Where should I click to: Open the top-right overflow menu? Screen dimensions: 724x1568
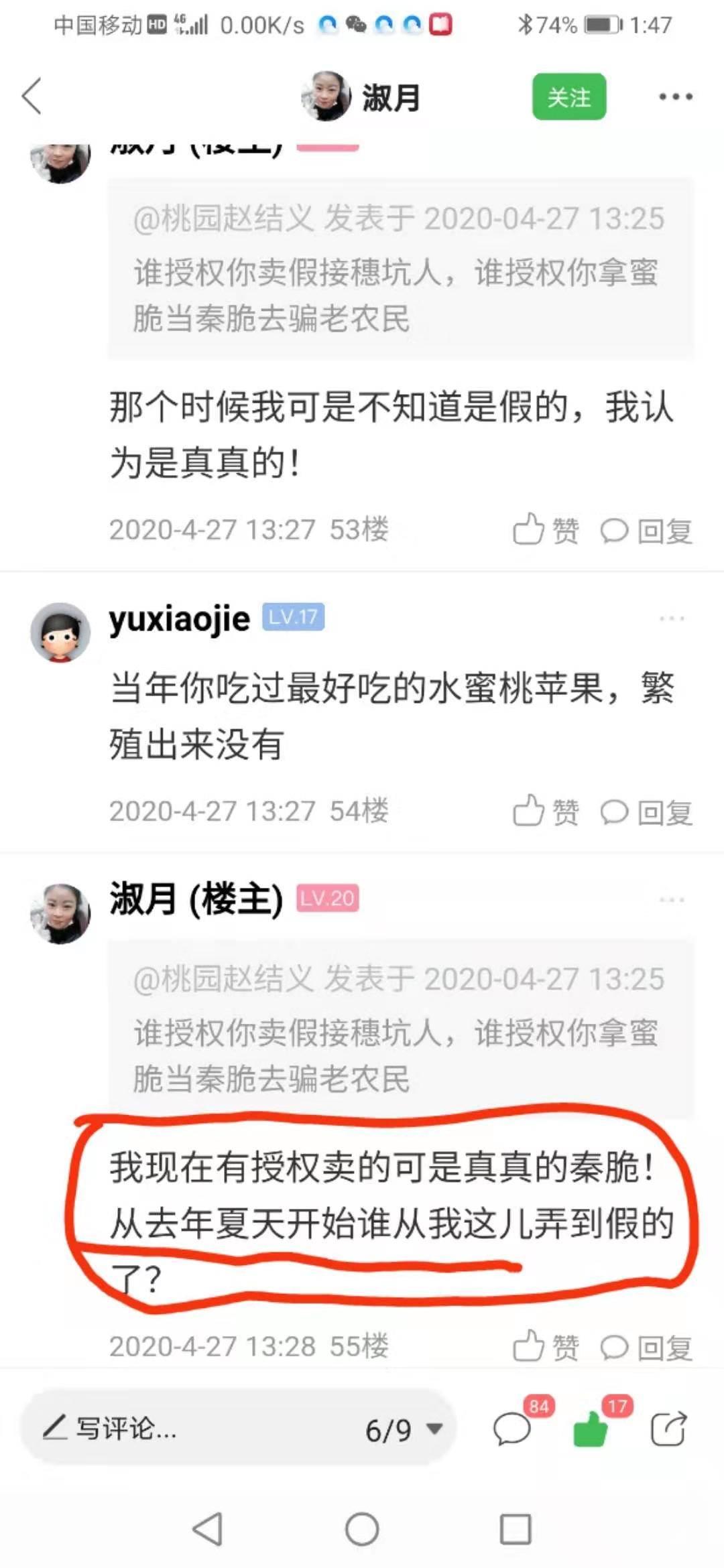pyautogui.click(x=675, y=97)
